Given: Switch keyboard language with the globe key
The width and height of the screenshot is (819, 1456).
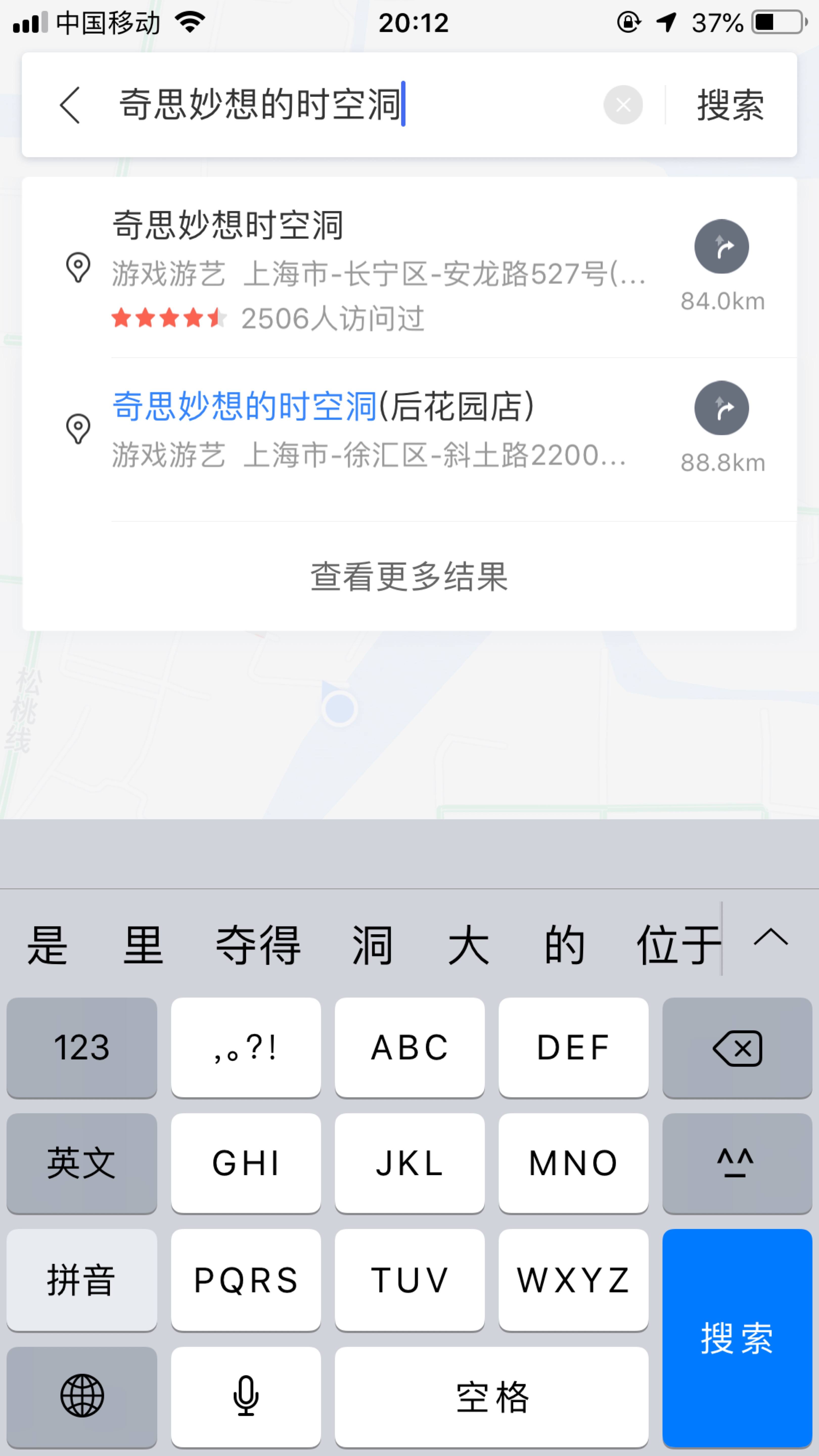Looking at the screenshot, I should pos(82,1396).
